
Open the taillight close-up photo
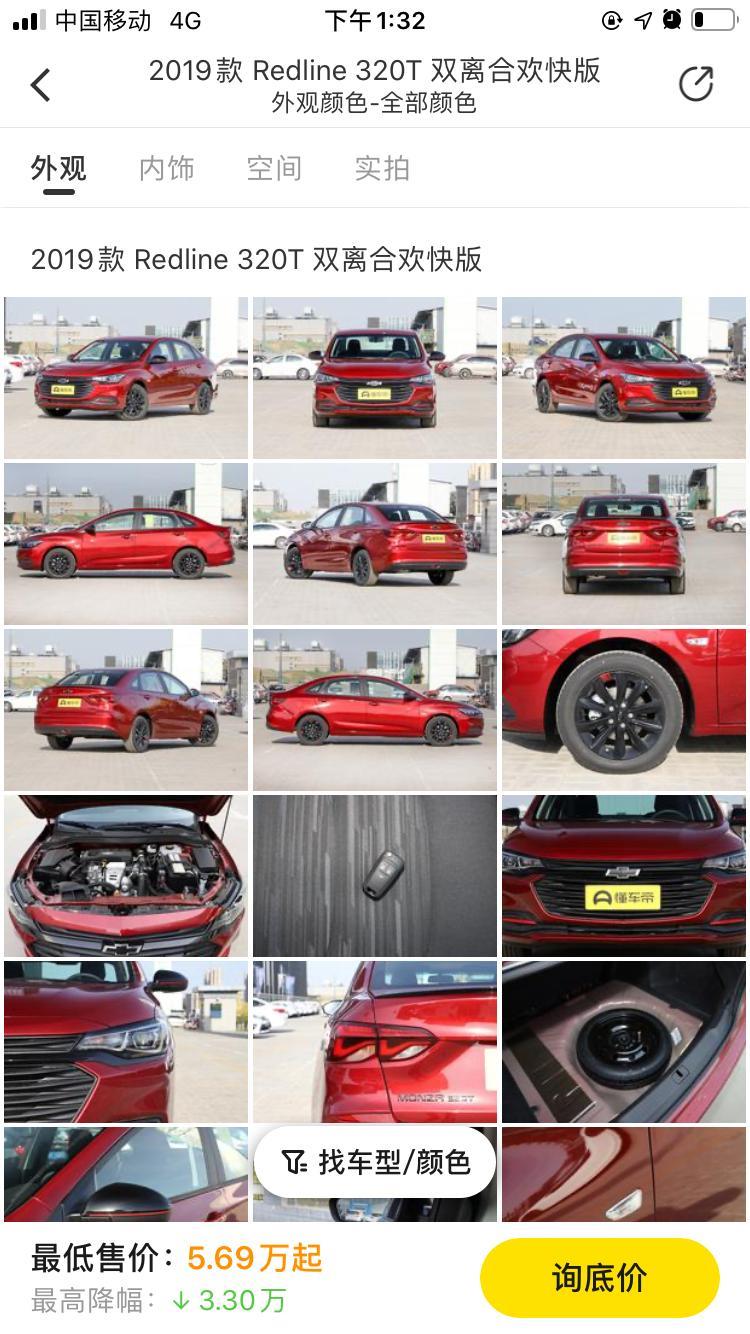pyautogui.click(x=375, y=1041)
